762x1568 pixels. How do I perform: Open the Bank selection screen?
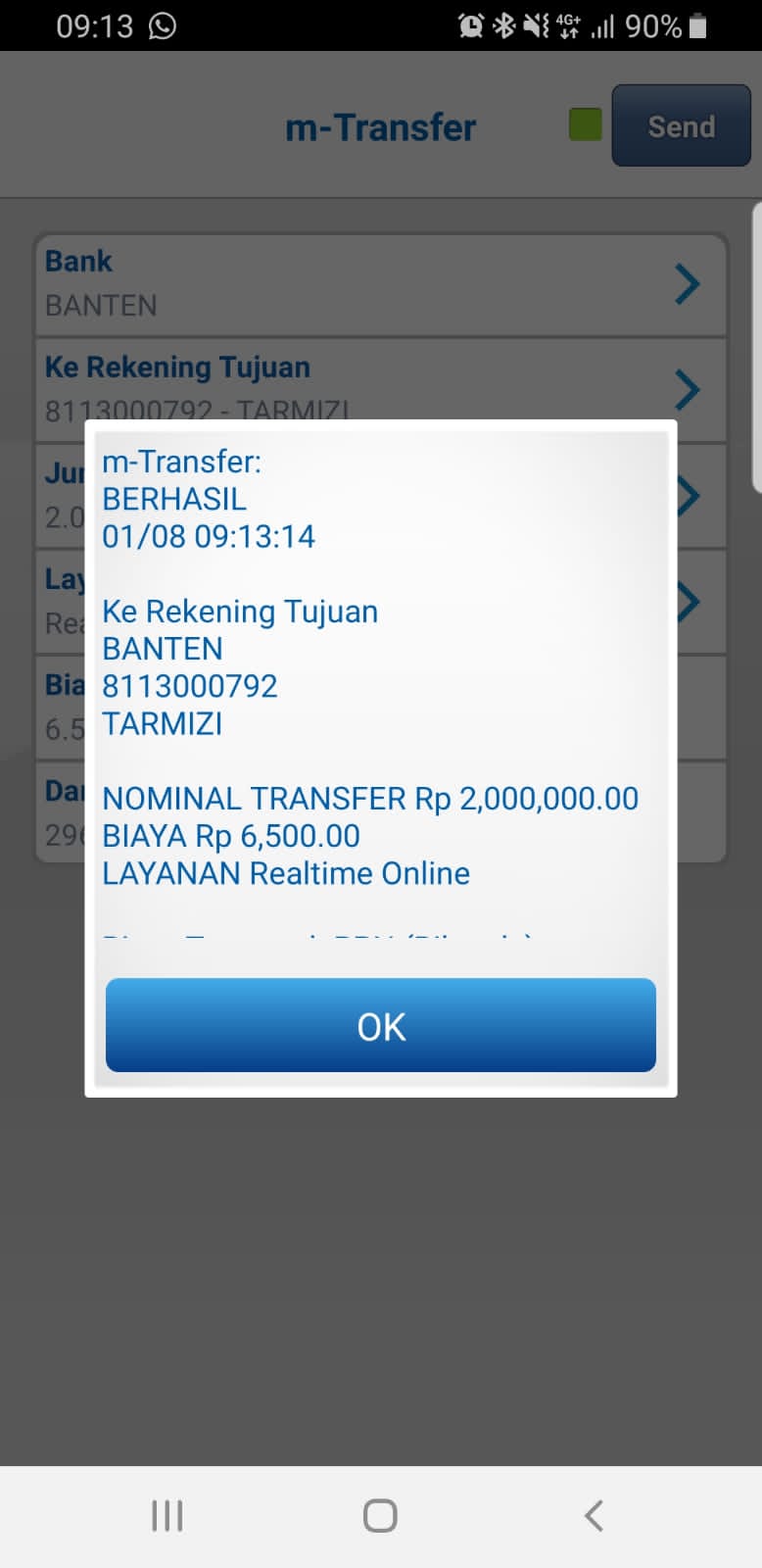coord(380,283)
